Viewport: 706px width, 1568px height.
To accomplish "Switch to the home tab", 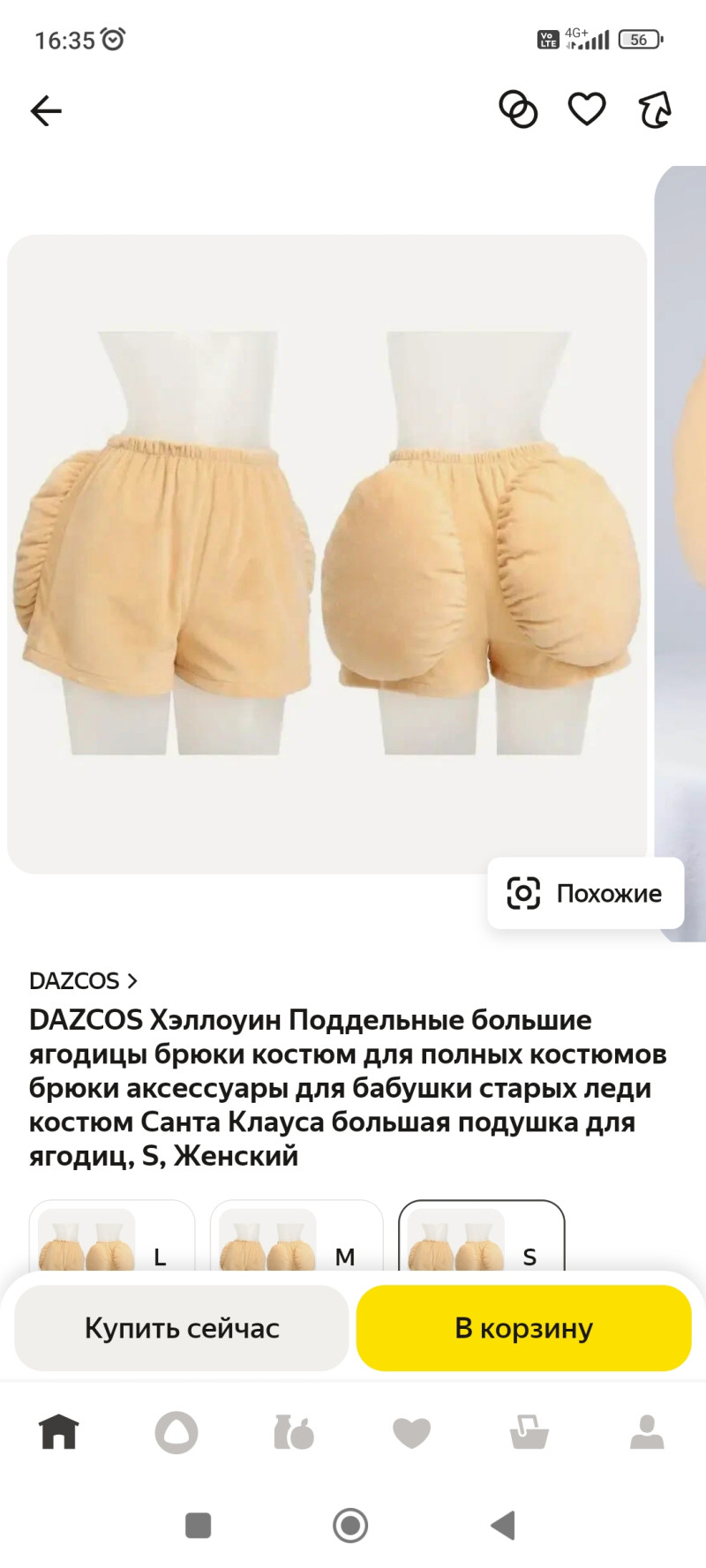I will [59, 1432].
